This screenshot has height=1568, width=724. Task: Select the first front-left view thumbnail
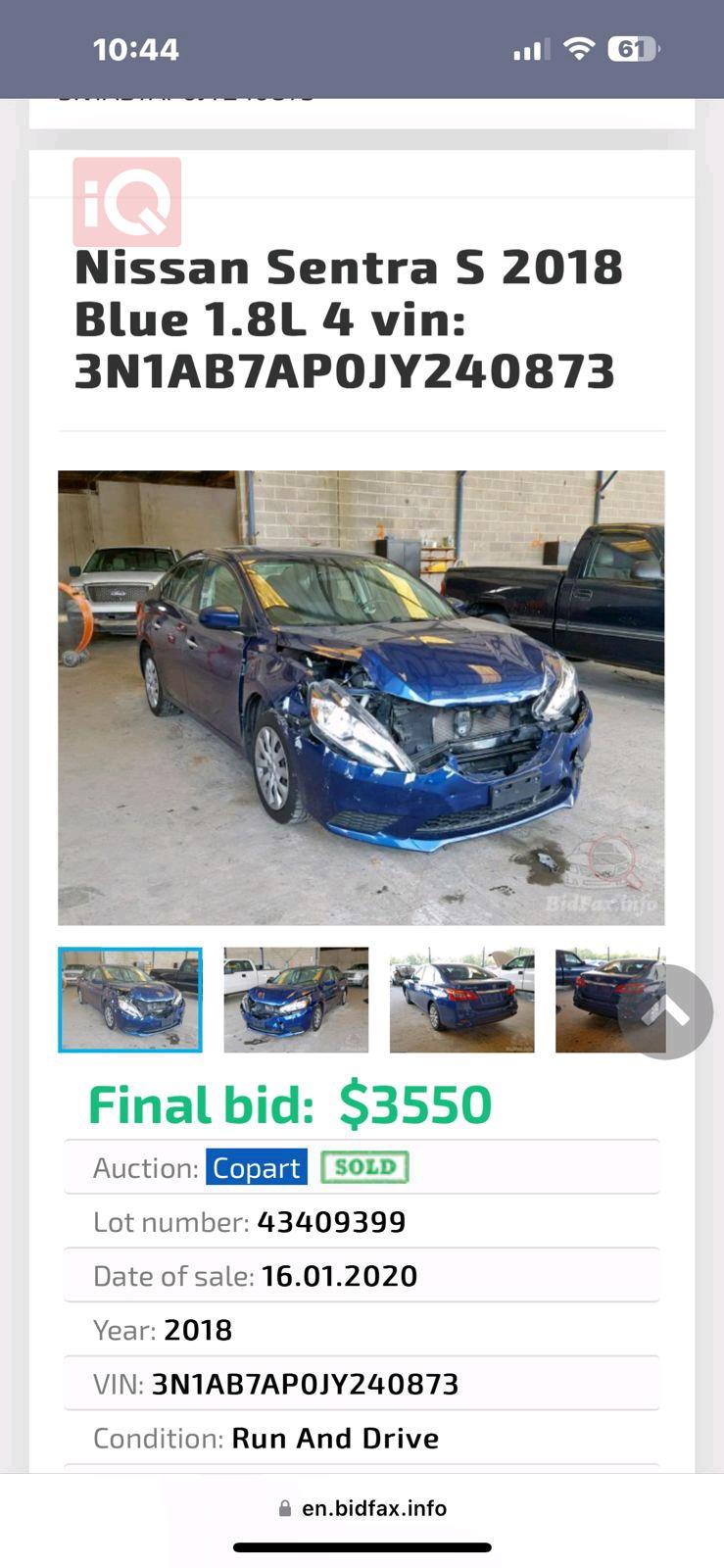[x=130, y=1000]
